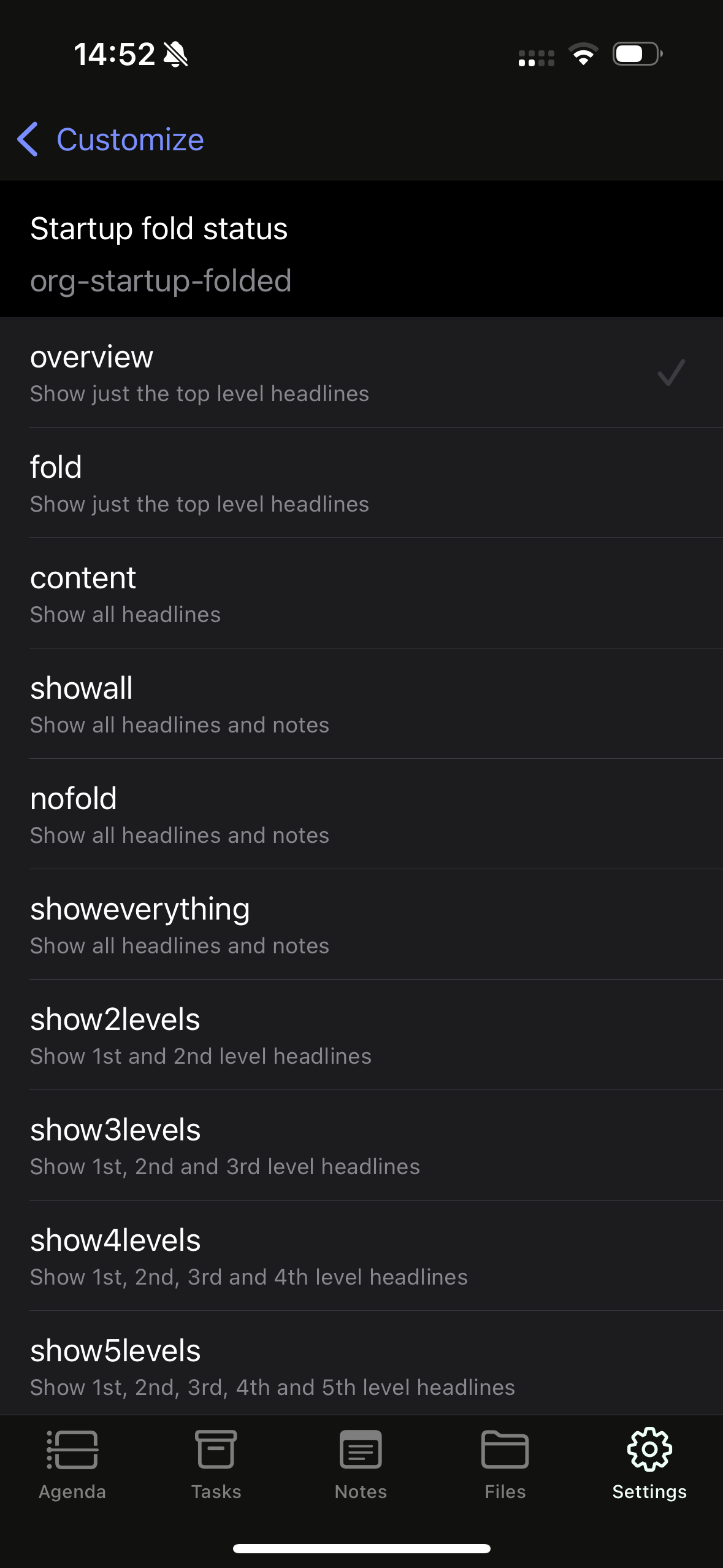
Task: Select content to show all headlines
Action: pyautogui.click(x=361, y=593)
